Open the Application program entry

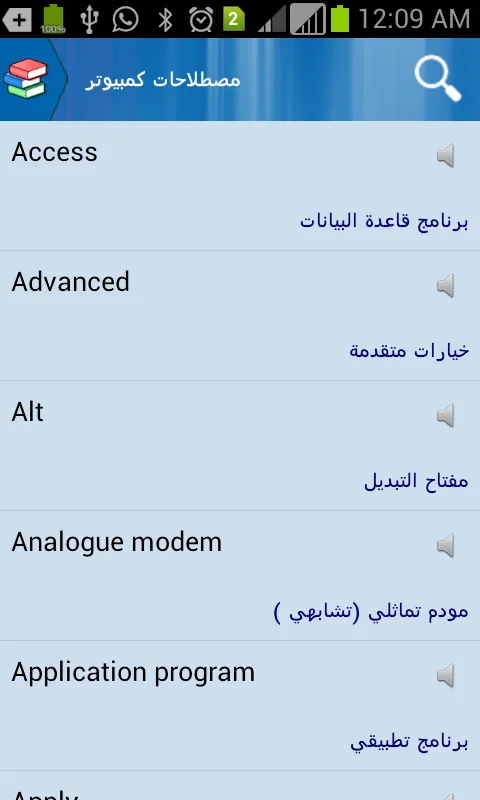click(x=240, y=706)
